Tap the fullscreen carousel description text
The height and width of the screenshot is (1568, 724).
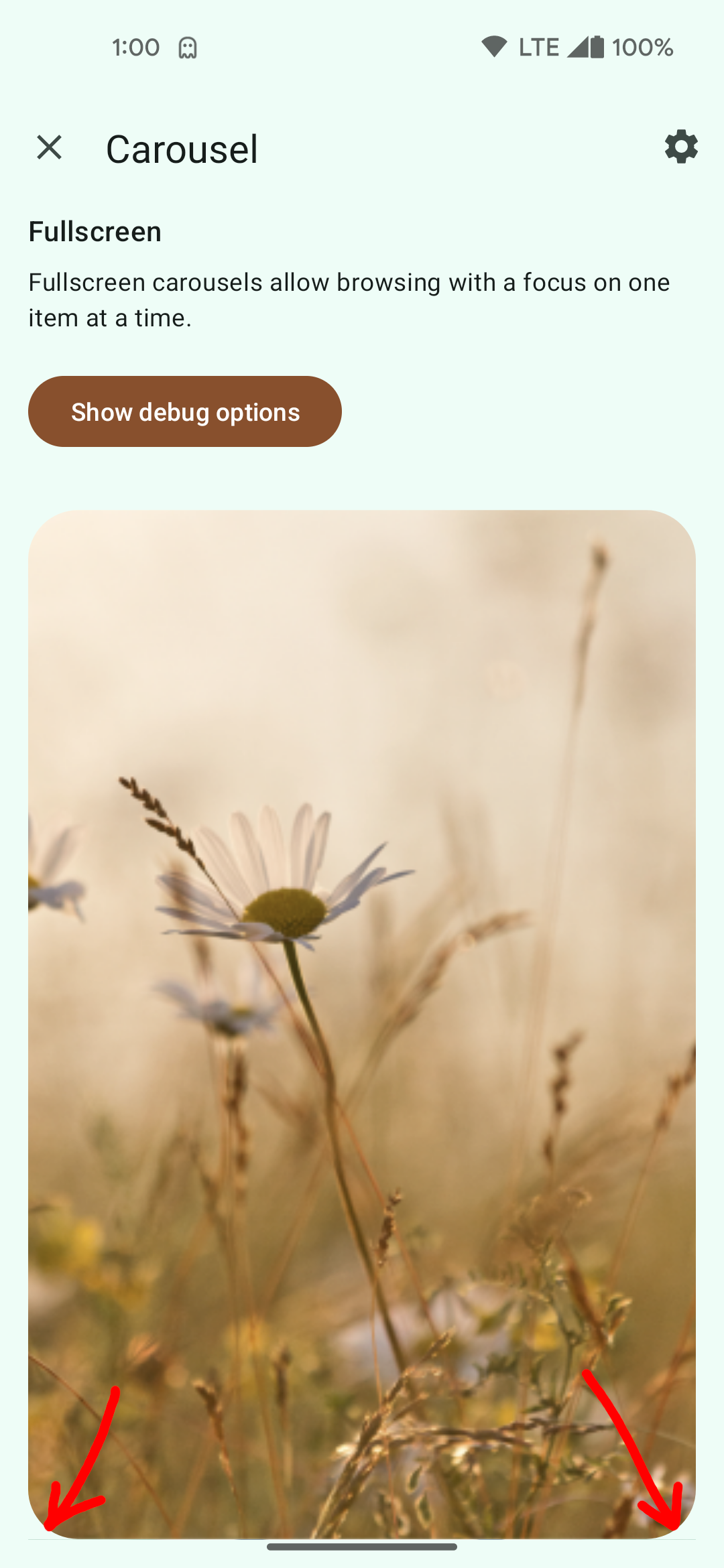(348, 300)
